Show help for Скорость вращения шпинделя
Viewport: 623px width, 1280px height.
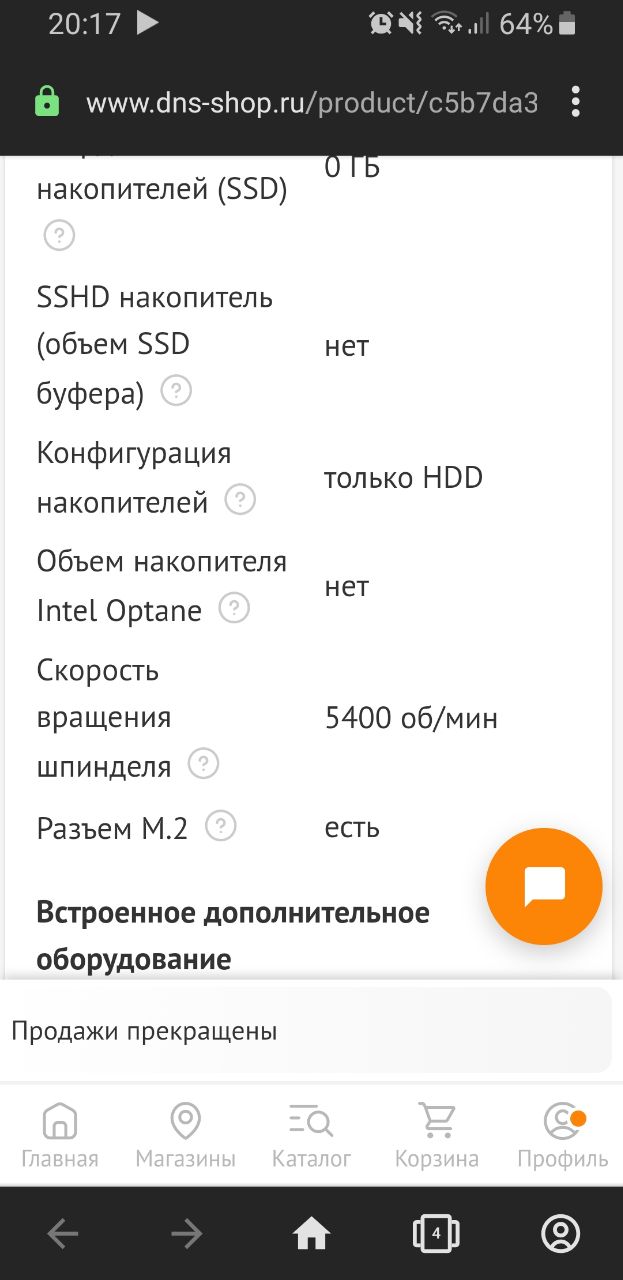click(203, 765)
